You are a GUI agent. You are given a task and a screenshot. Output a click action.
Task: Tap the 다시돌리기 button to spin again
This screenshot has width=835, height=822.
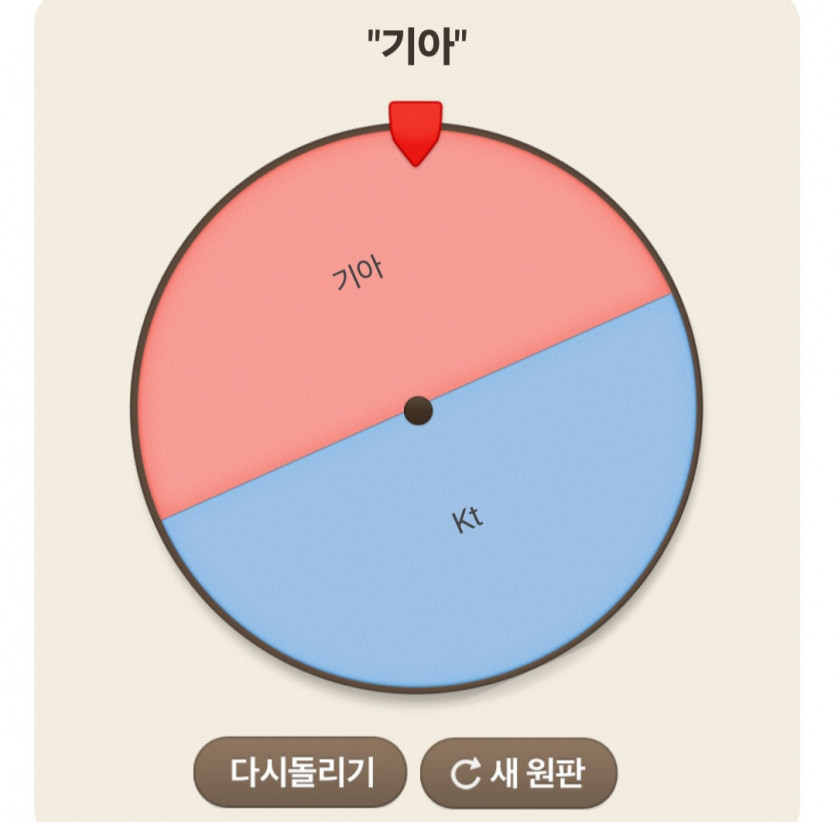pyautogui.click(x=301, y=772)
